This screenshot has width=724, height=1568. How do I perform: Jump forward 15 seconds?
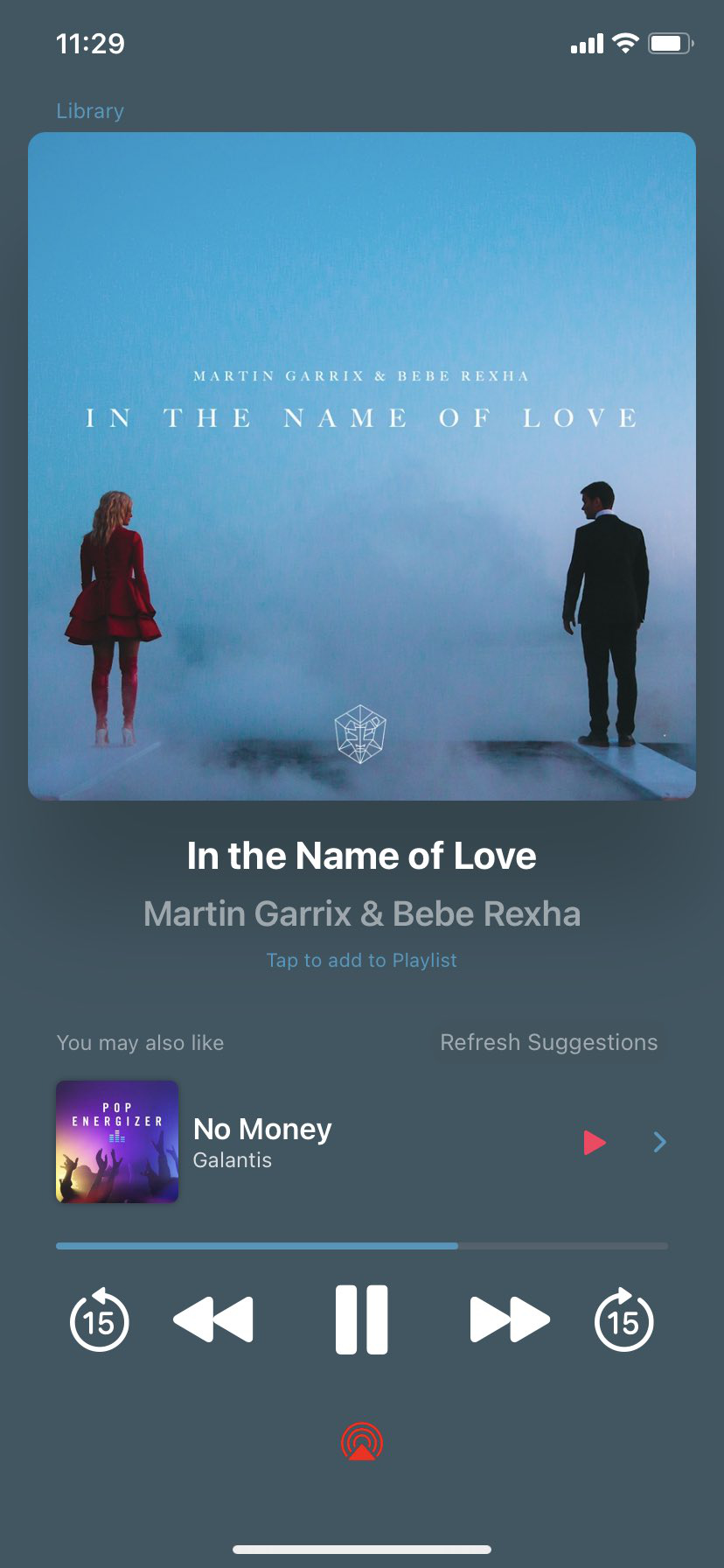623,1319
